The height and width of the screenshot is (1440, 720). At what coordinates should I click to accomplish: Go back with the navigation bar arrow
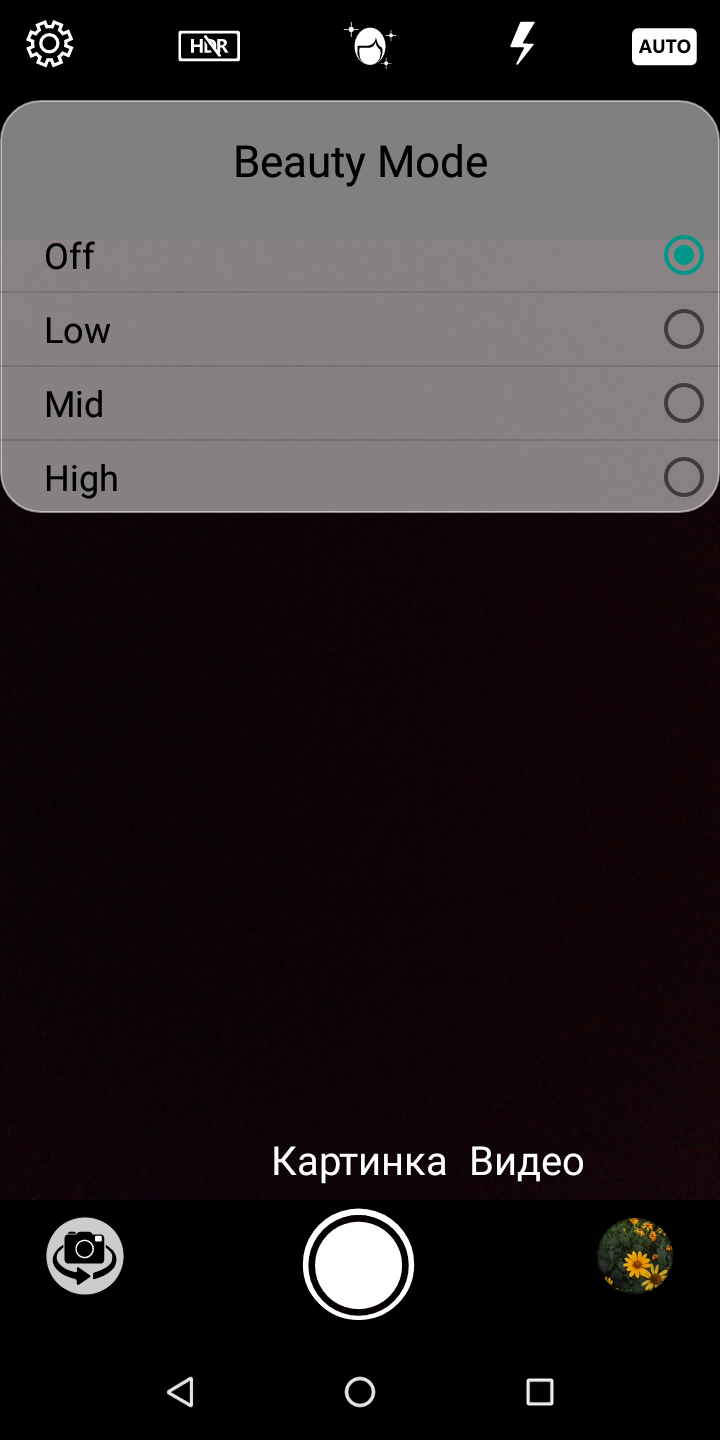180,1391
